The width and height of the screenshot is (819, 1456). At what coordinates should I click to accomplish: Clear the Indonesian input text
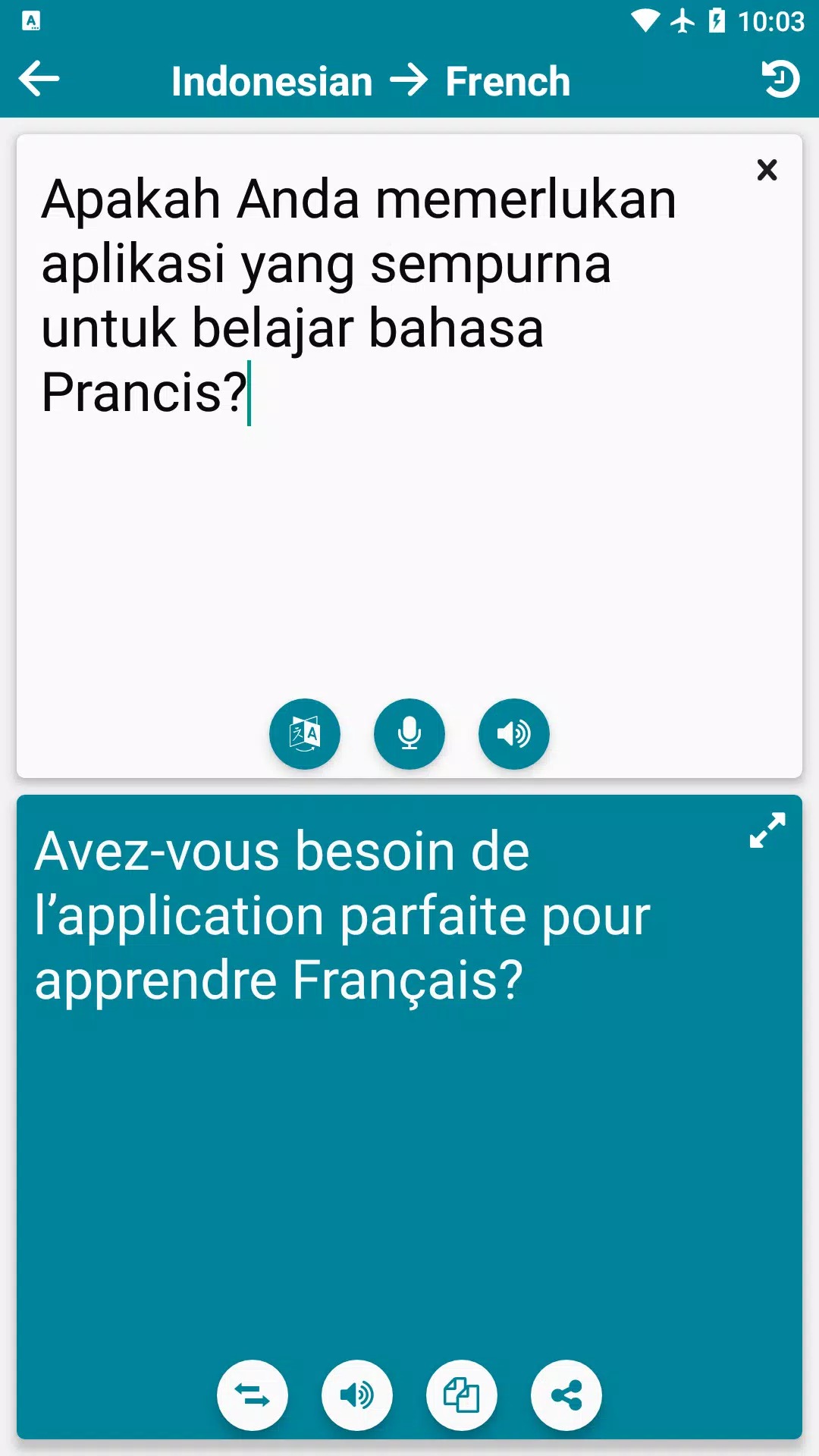767,170
